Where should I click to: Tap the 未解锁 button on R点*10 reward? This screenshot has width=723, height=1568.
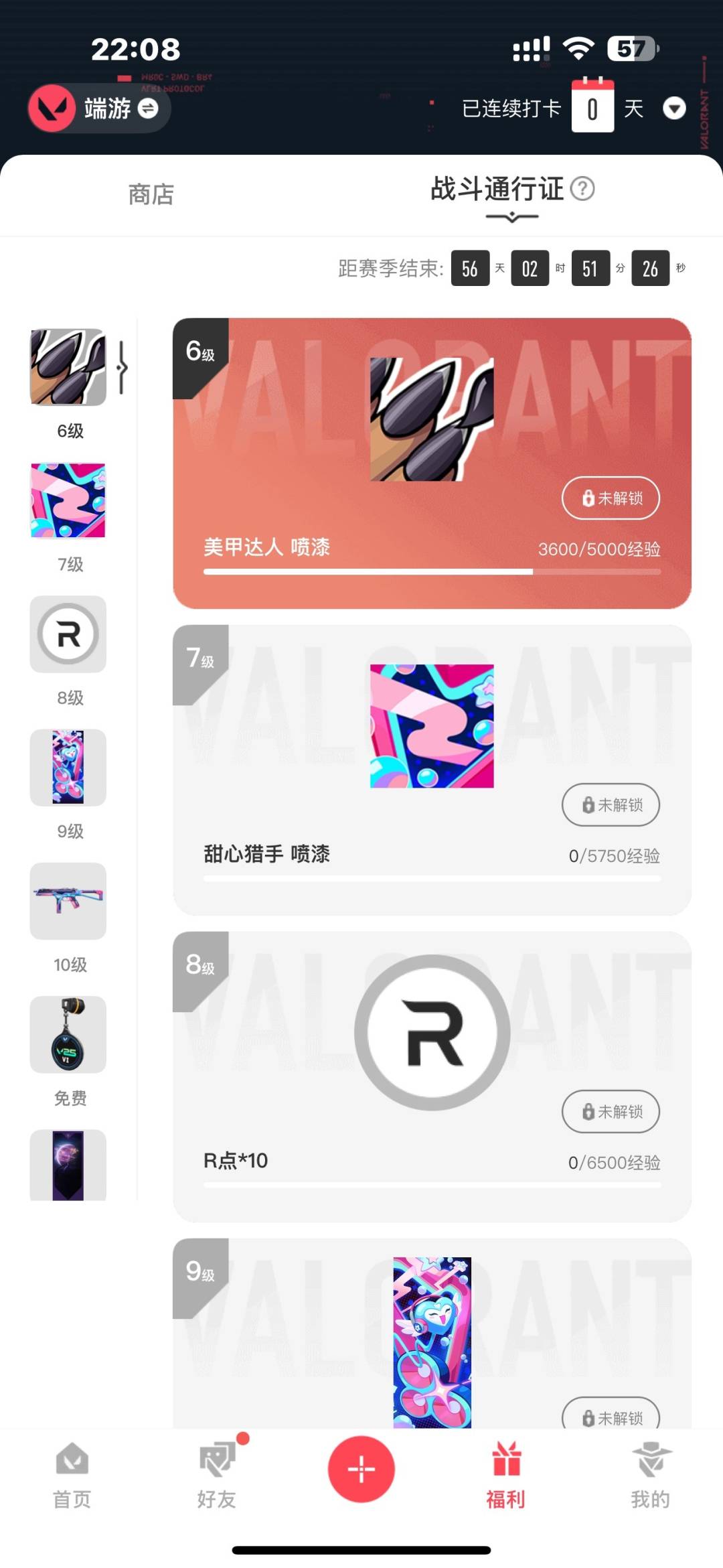tap(610, 1111)
